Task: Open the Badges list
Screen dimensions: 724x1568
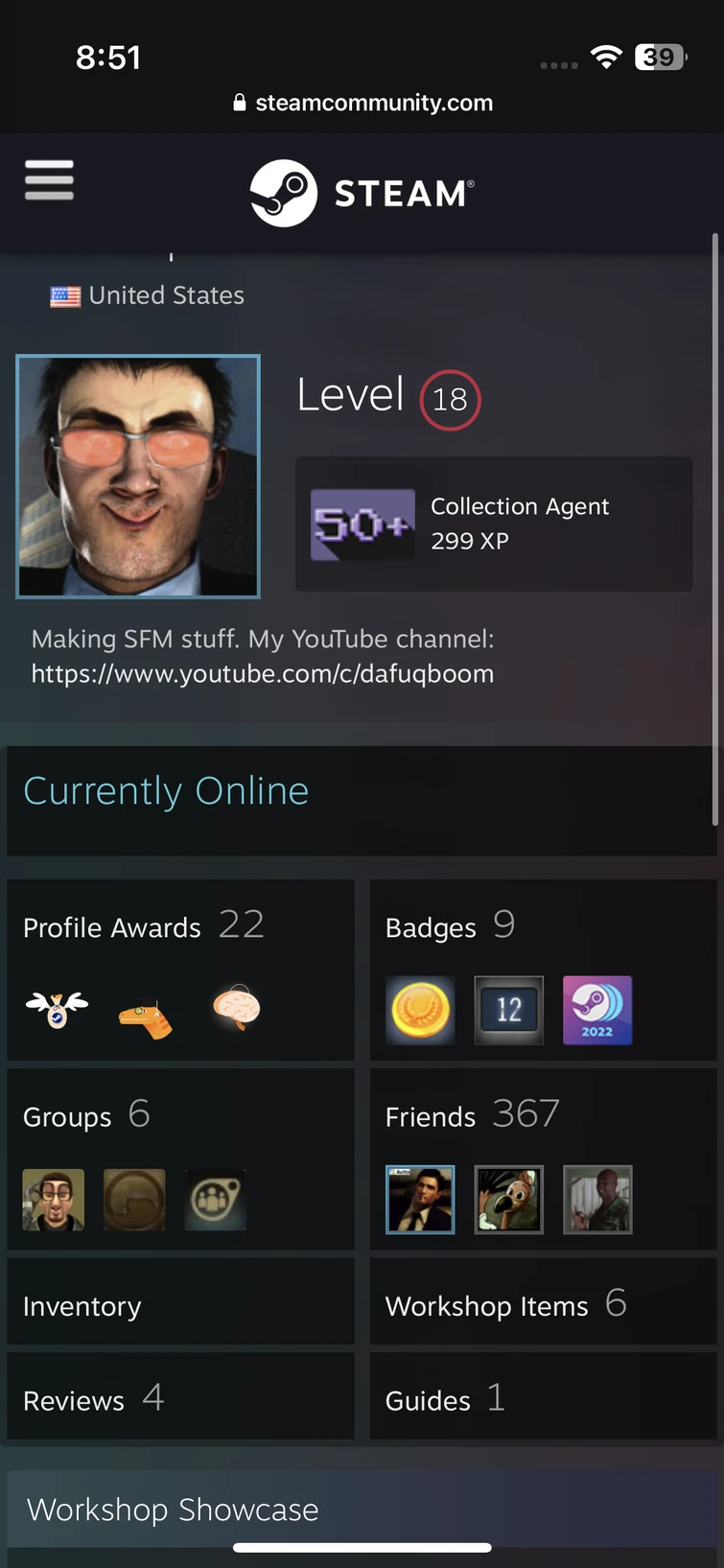Action: coord(431,927)
